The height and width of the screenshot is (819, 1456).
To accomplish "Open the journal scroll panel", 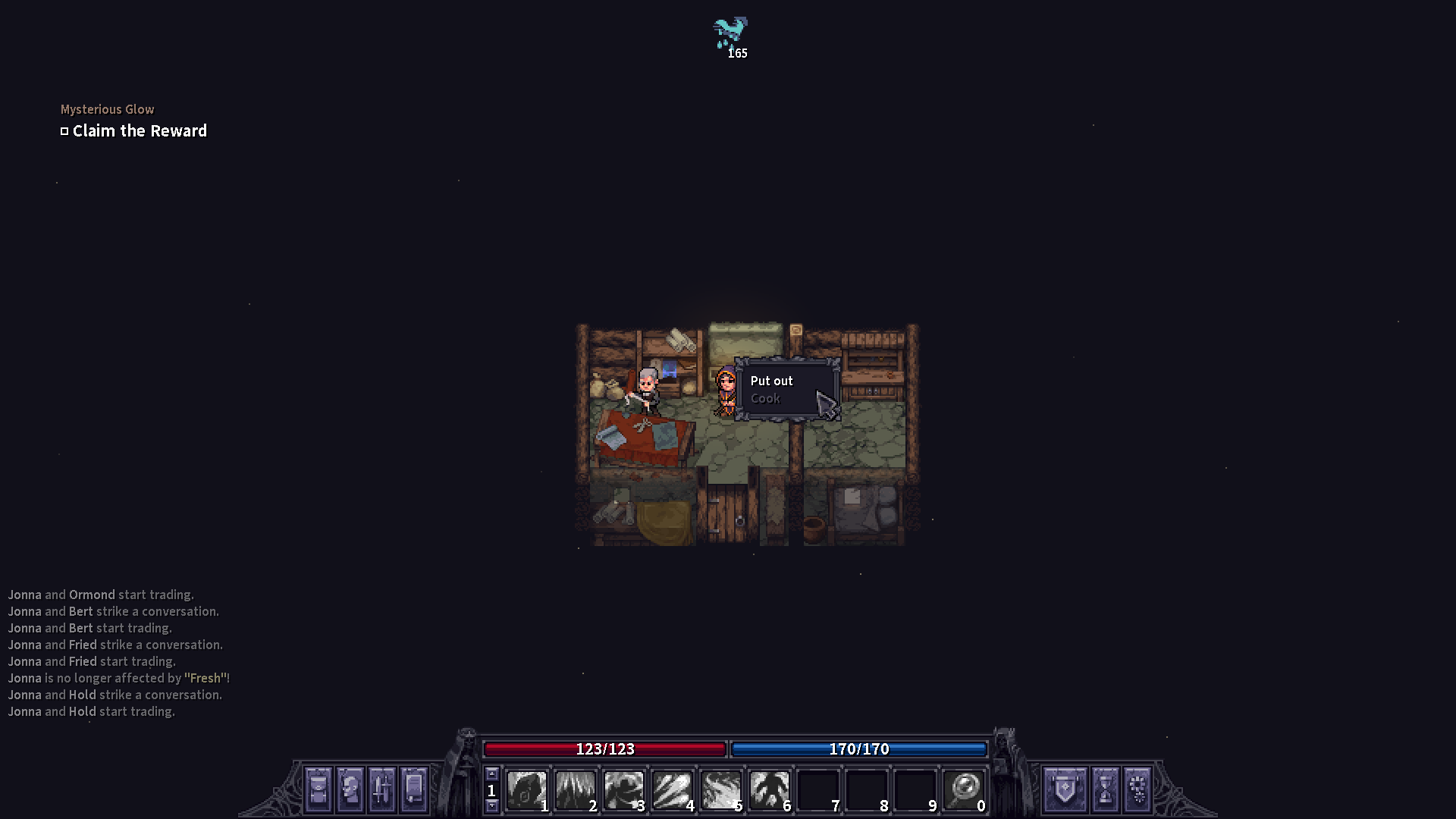I will (x=414, y=789).
